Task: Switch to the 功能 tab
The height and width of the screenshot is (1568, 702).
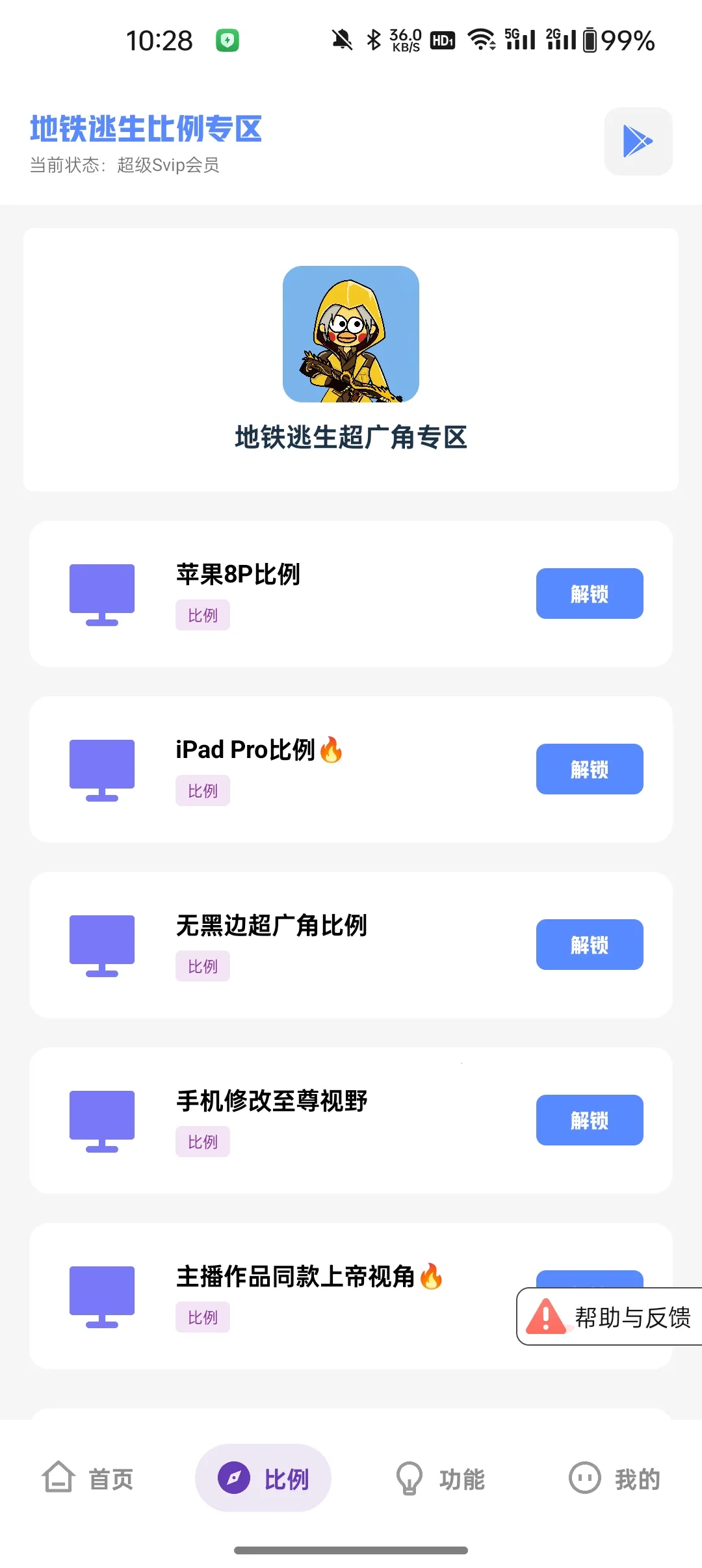Action: (441, 1478)
